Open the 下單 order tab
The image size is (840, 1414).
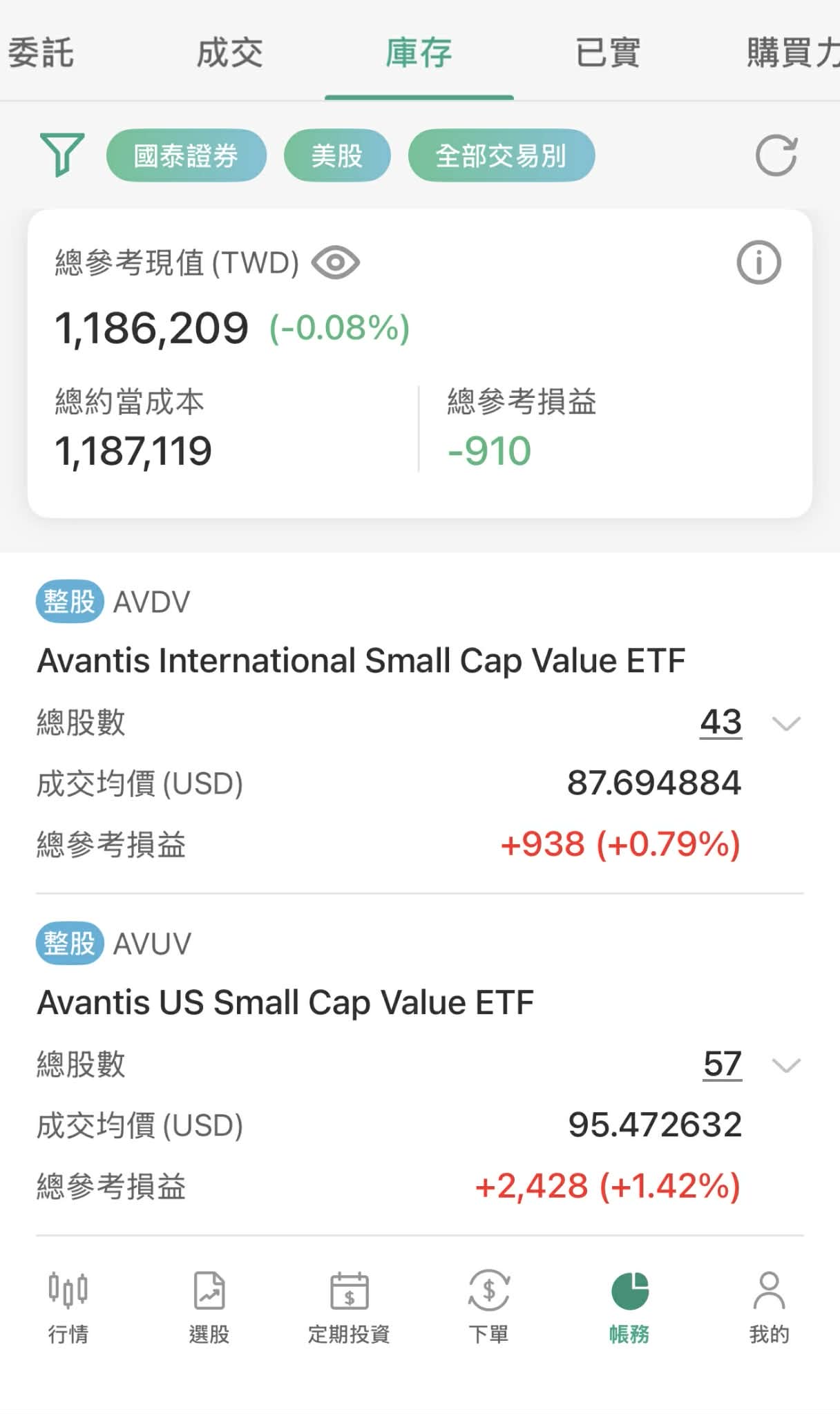tap(488, 1306)
